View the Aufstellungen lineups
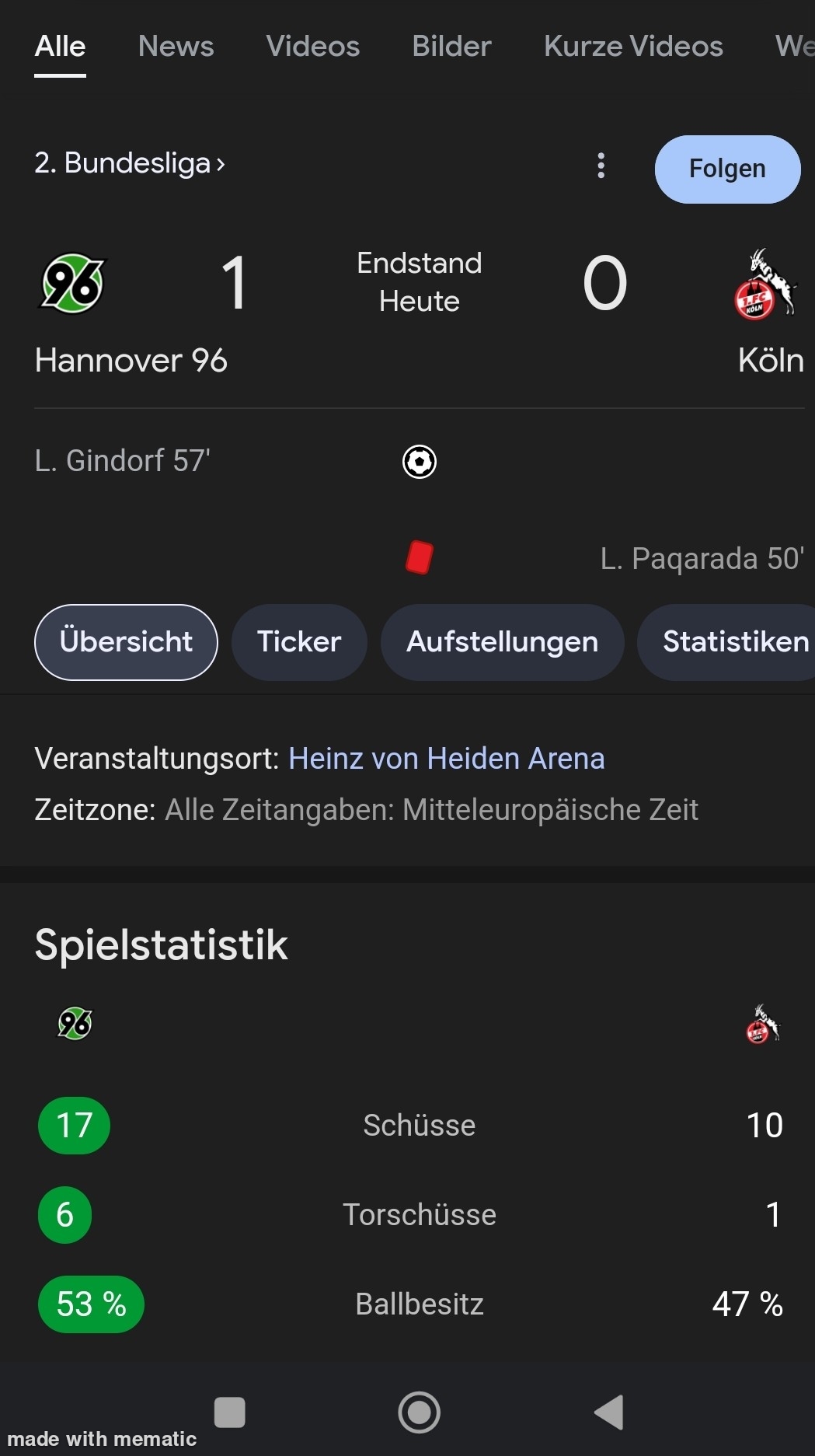815x1456 pixels. 502,642
